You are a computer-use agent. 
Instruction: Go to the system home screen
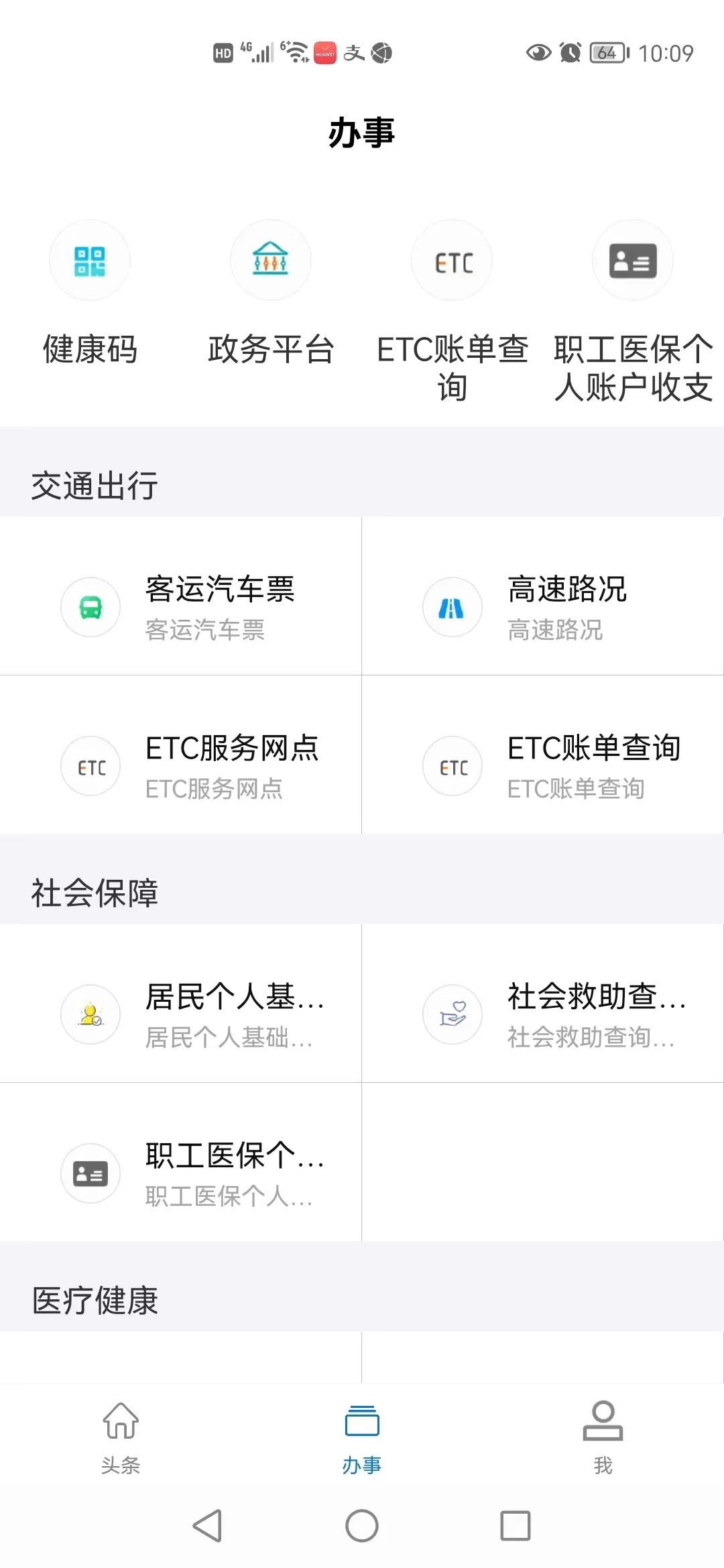tap(362, 1526)
